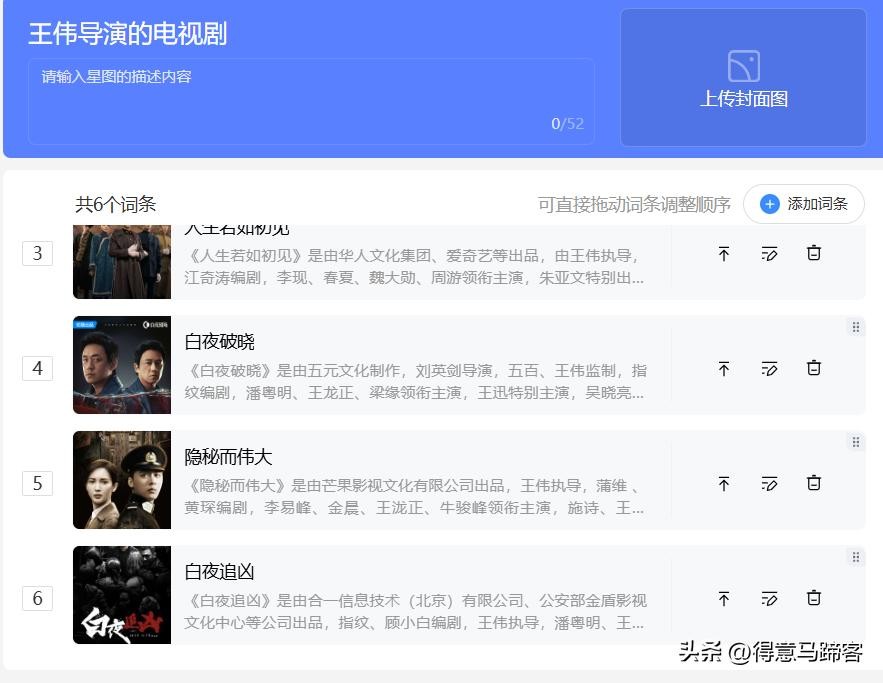The height and width of the screenshot is (683, 883).
Task: Open the 隐秘而伟大 poster thumbnail
Action: [122, 480]
